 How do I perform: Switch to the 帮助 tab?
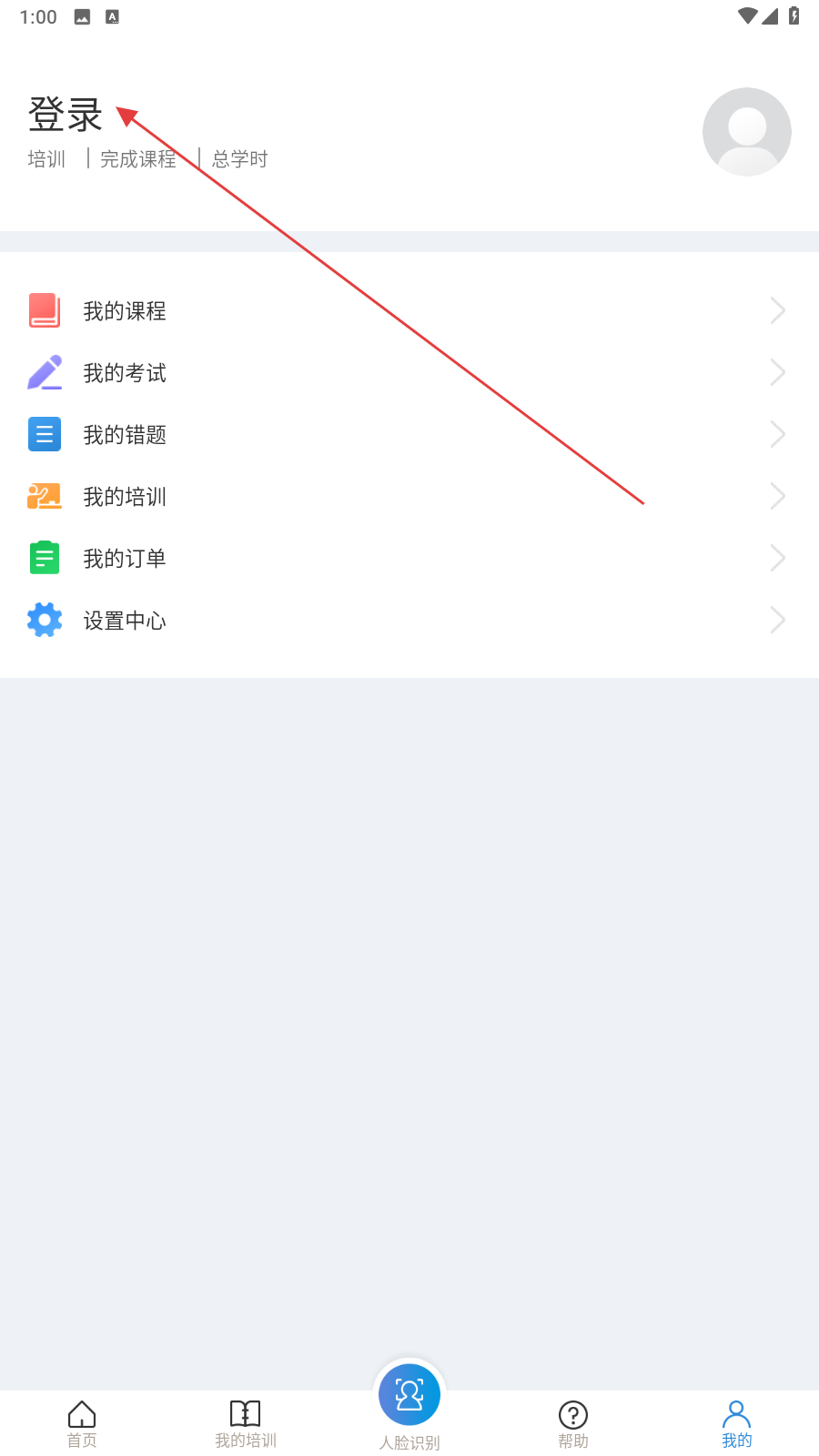[x=573, y=1424]
